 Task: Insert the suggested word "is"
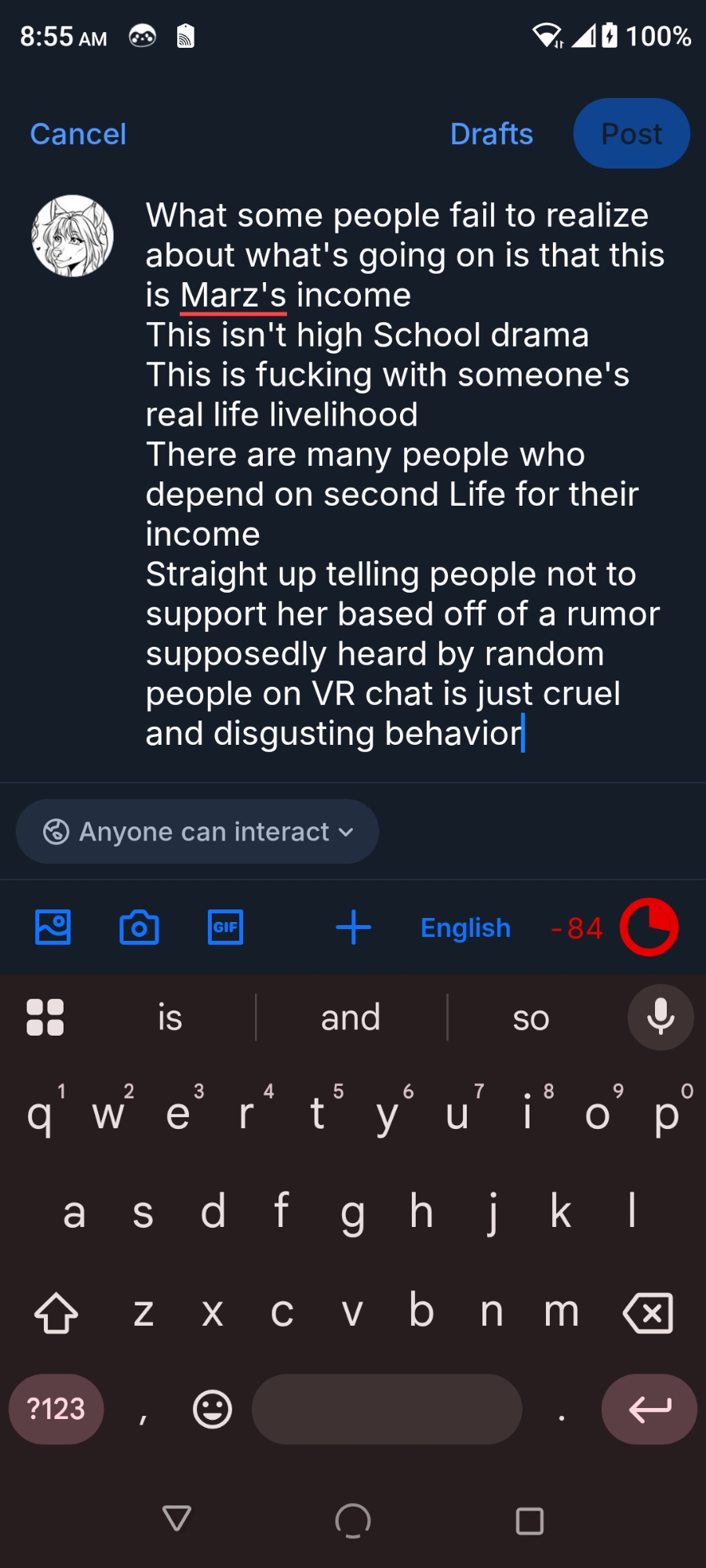coord(170,1018)
